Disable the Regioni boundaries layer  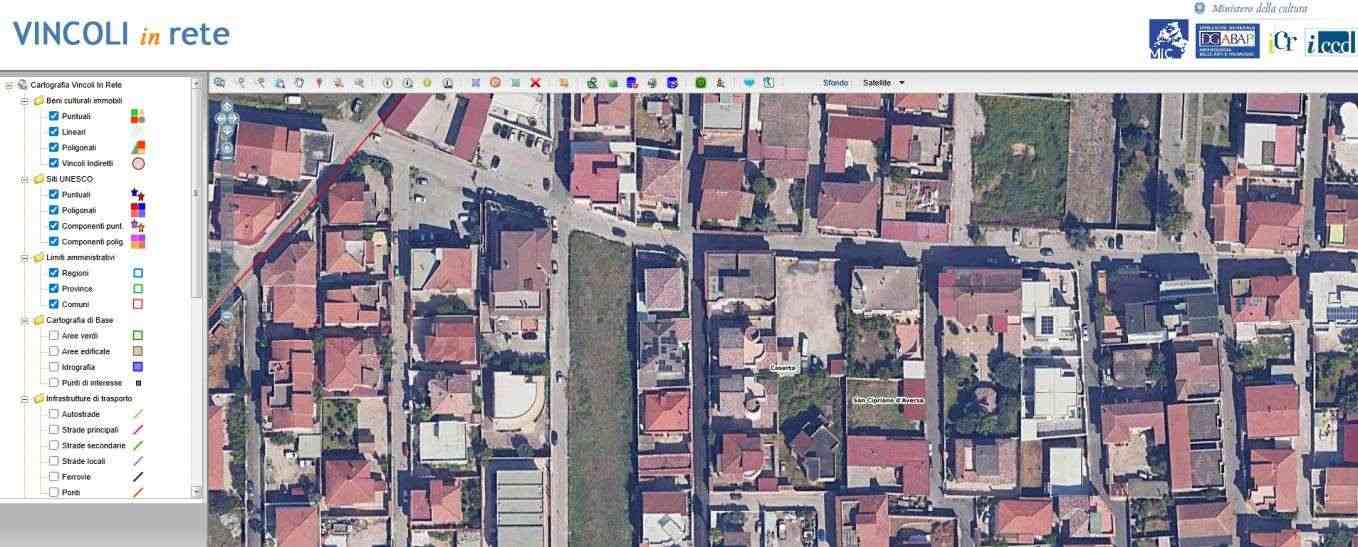54,273
